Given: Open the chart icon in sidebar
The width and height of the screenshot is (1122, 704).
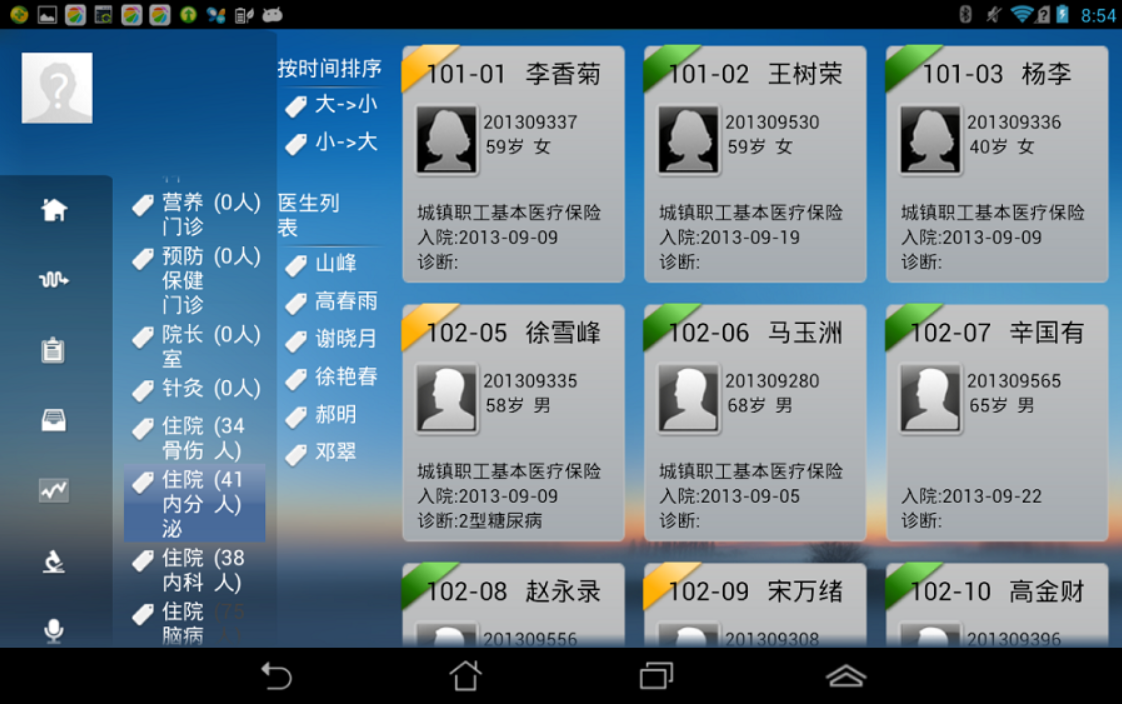Looking at the screenshot, I should tap(54, 490).
